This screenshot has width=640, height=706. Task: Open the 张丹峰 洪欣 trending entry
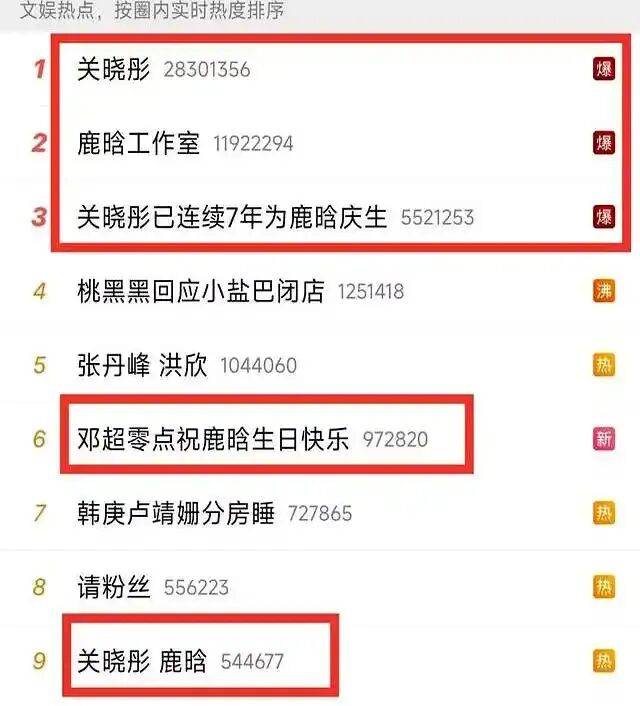click(142, 365)
